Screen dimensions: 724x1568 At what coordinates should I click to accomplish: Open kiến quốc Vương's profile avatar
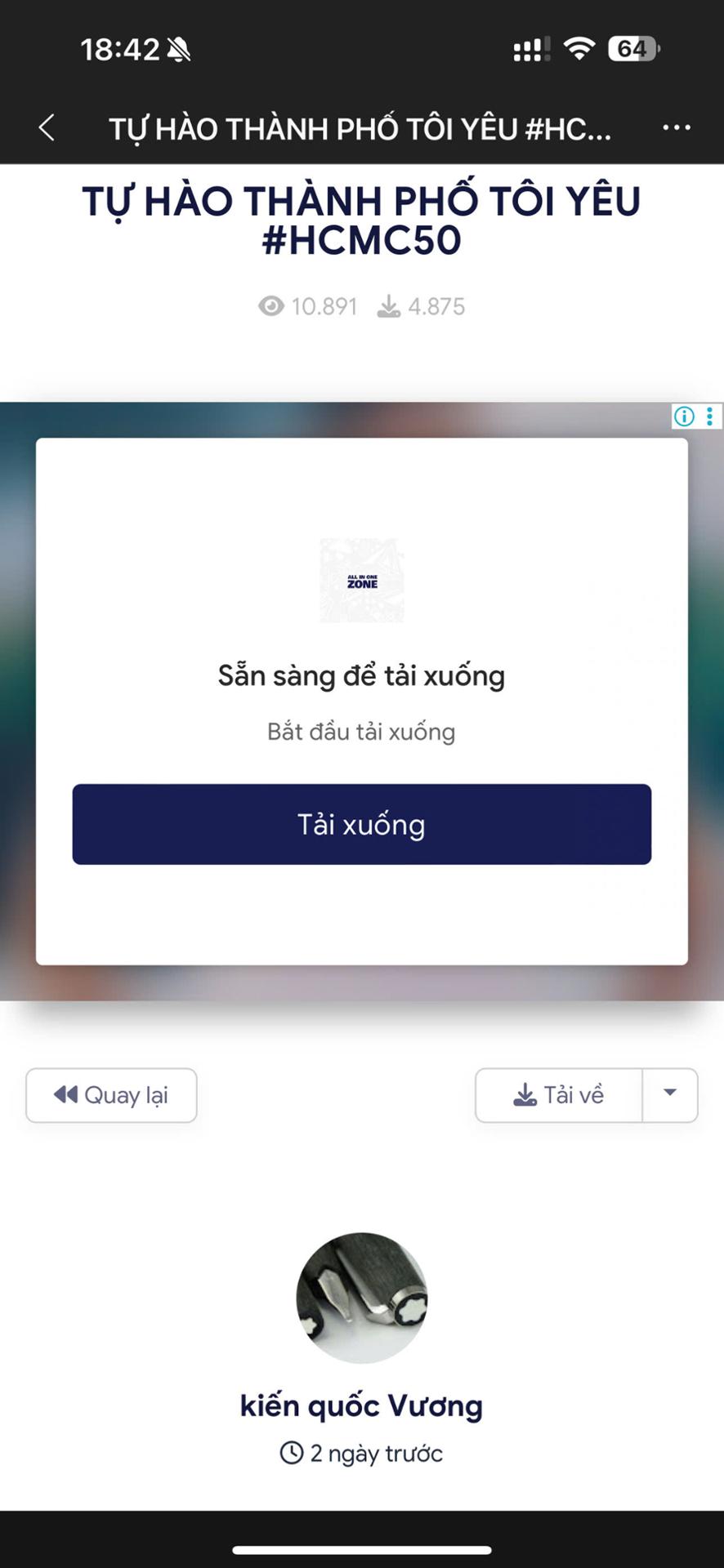click(361, 1298)
